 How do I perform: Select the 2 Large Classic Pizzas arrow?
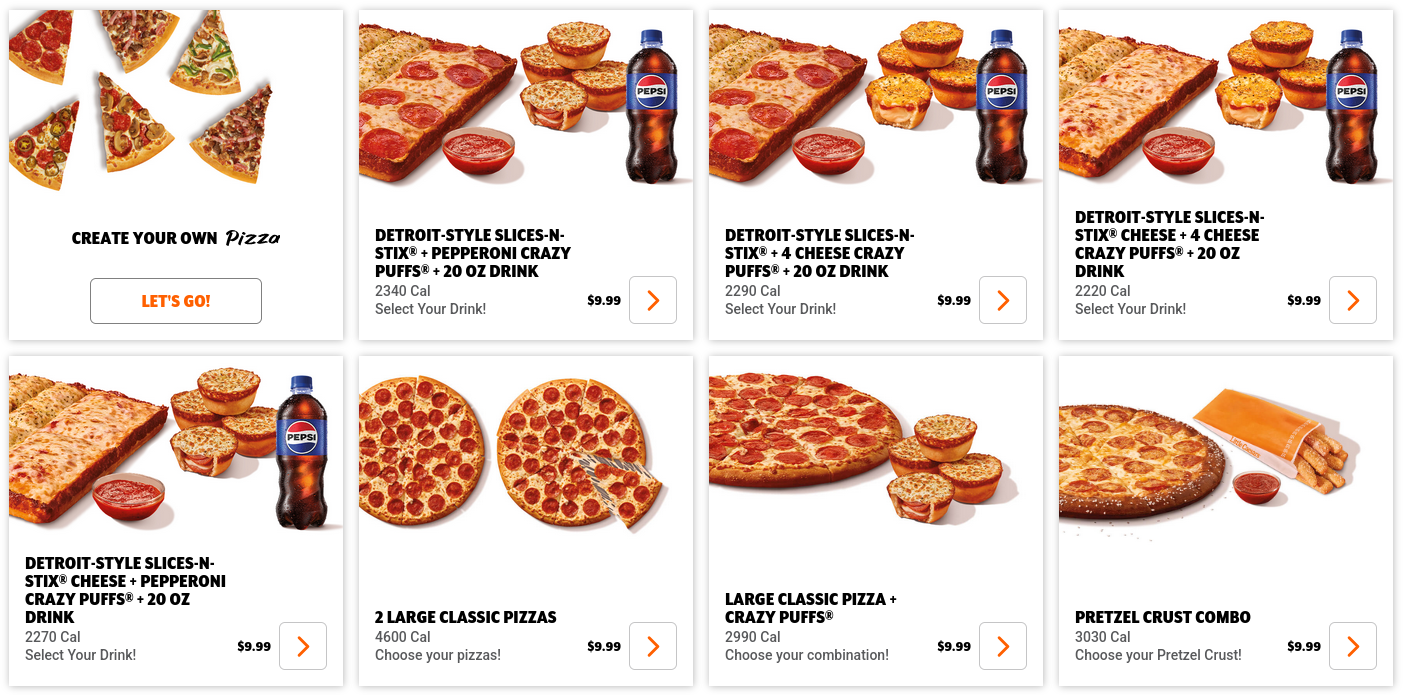click(x=653, y=646)
